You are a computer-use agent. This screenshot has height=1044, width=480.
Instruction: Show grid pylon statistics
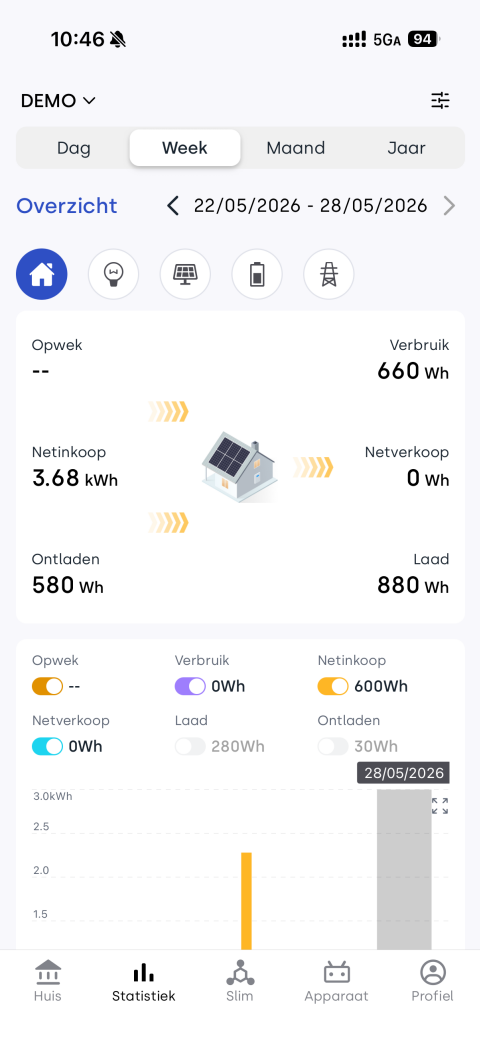329,274
